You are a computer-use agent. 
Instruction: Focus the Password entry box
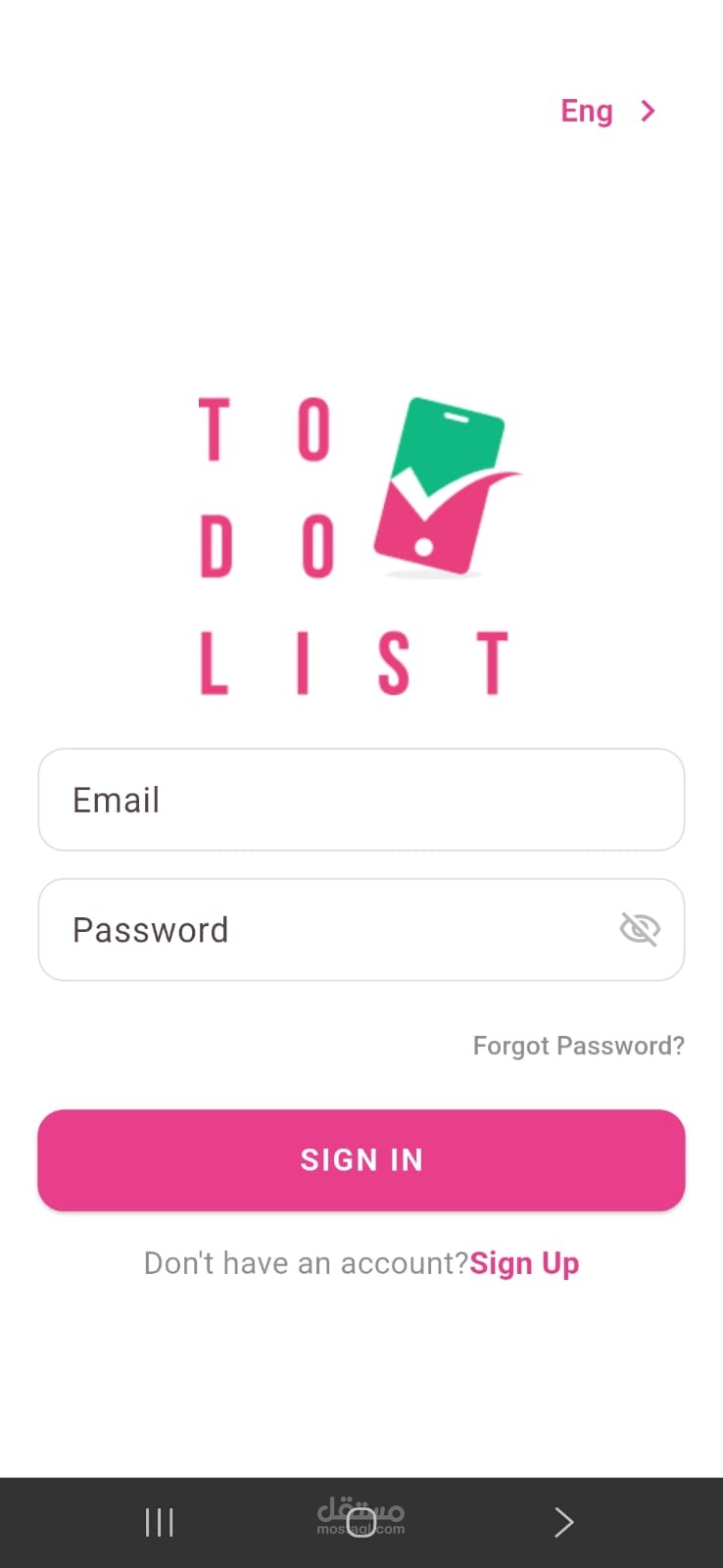(294, 929)
